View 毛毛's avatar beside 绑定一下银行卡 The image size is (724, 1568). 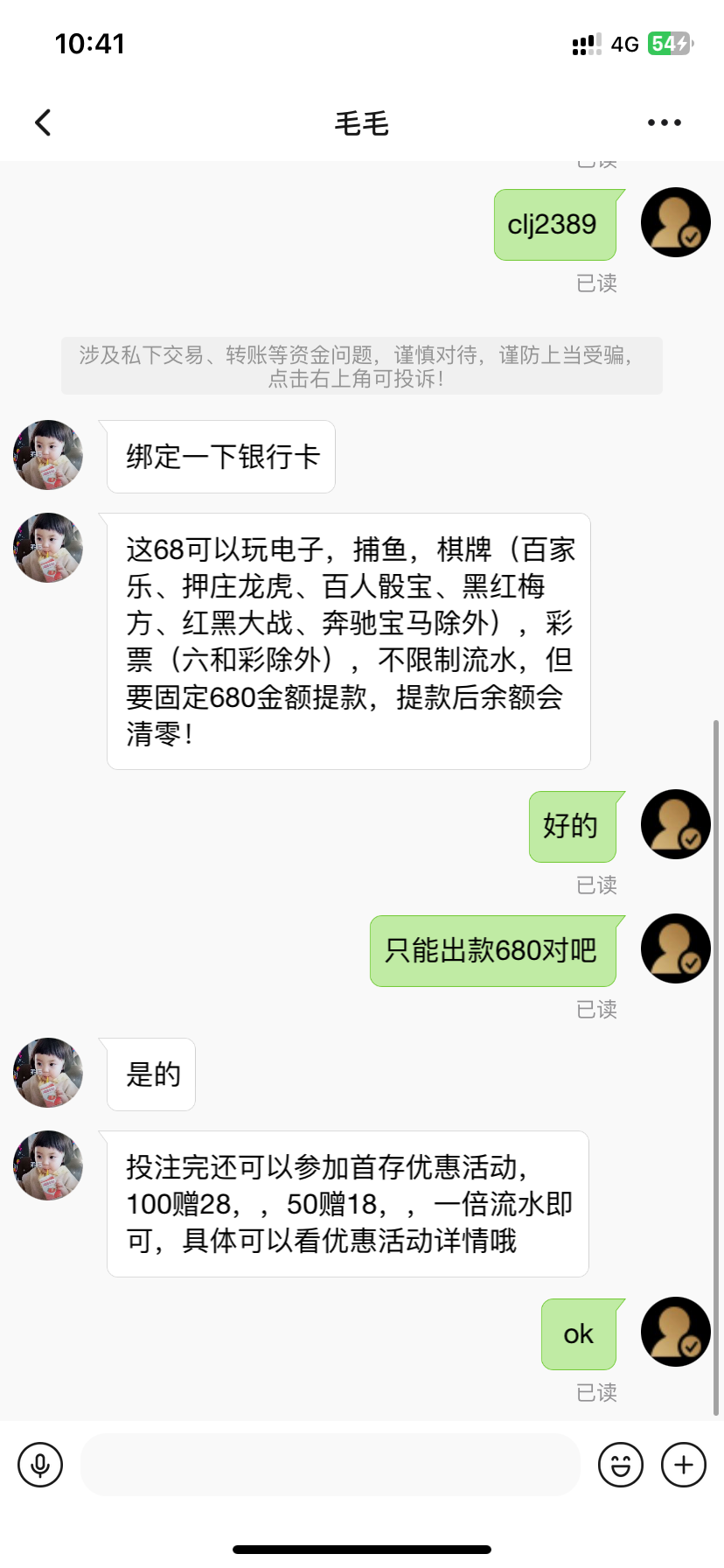tap(48, 455)
